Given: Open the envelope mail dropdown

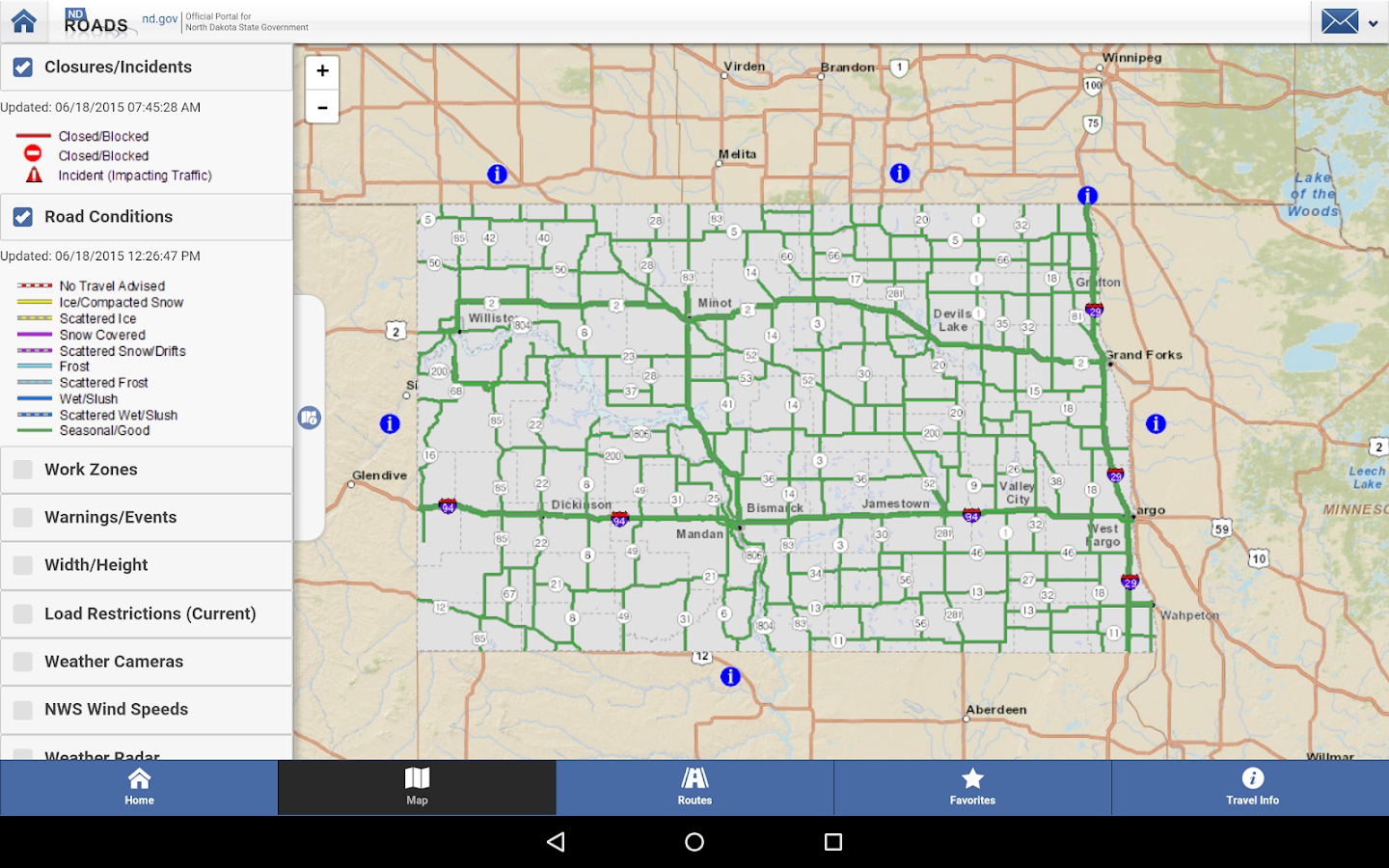Looking at the screenshot, I should coord(1349,21).
